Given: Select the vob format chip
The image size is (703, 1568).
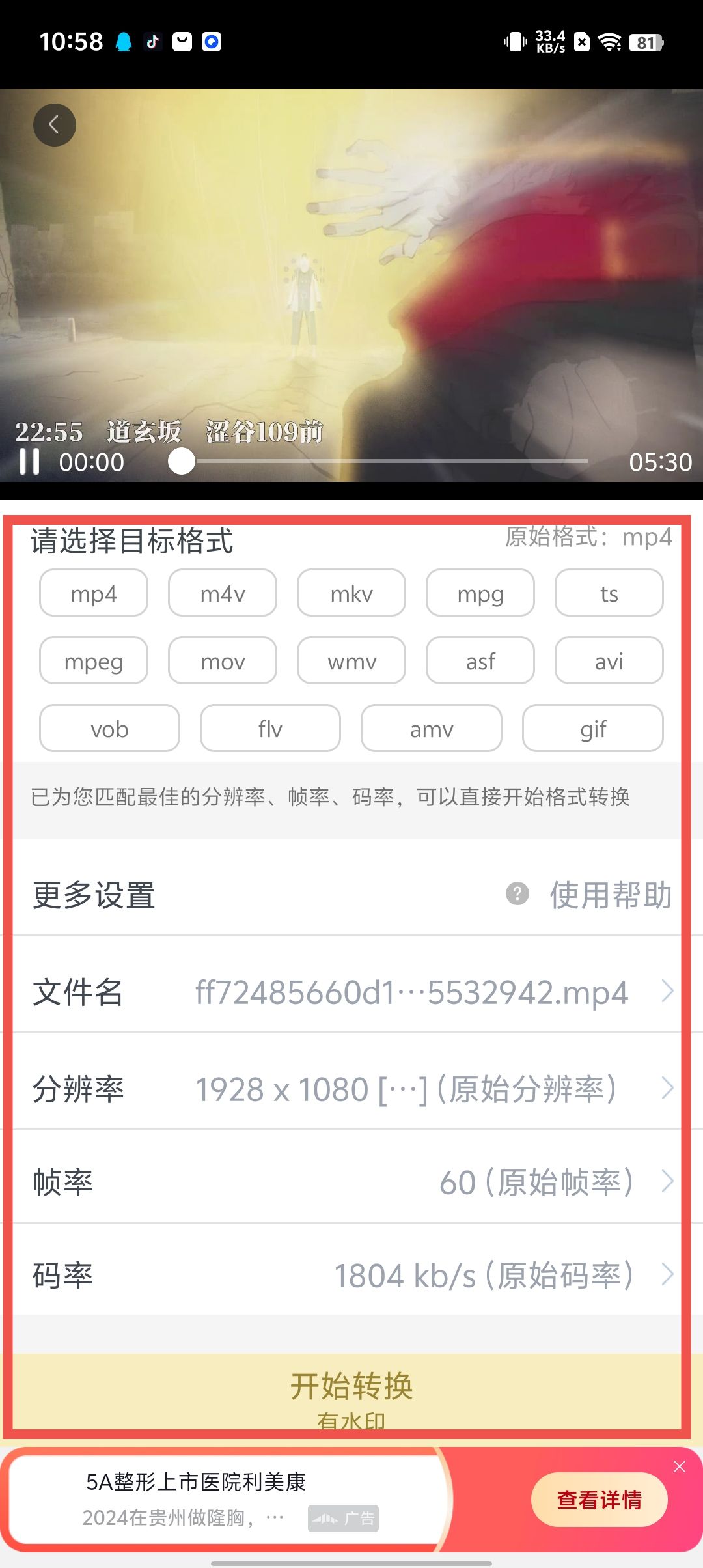Looking at the screenshot, I should tap(109, 729).
